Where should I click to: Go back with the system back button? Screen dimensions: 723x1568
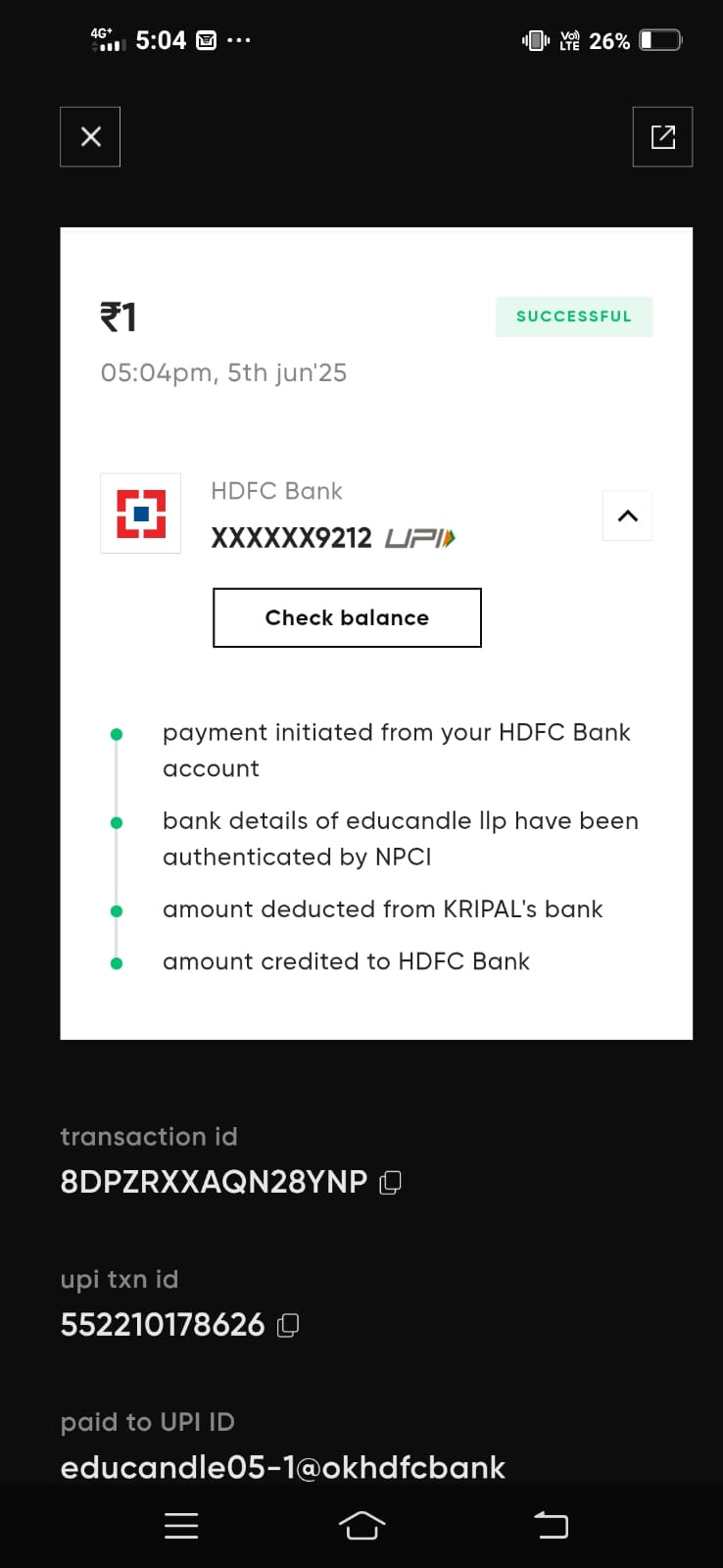click(551, 1525)
